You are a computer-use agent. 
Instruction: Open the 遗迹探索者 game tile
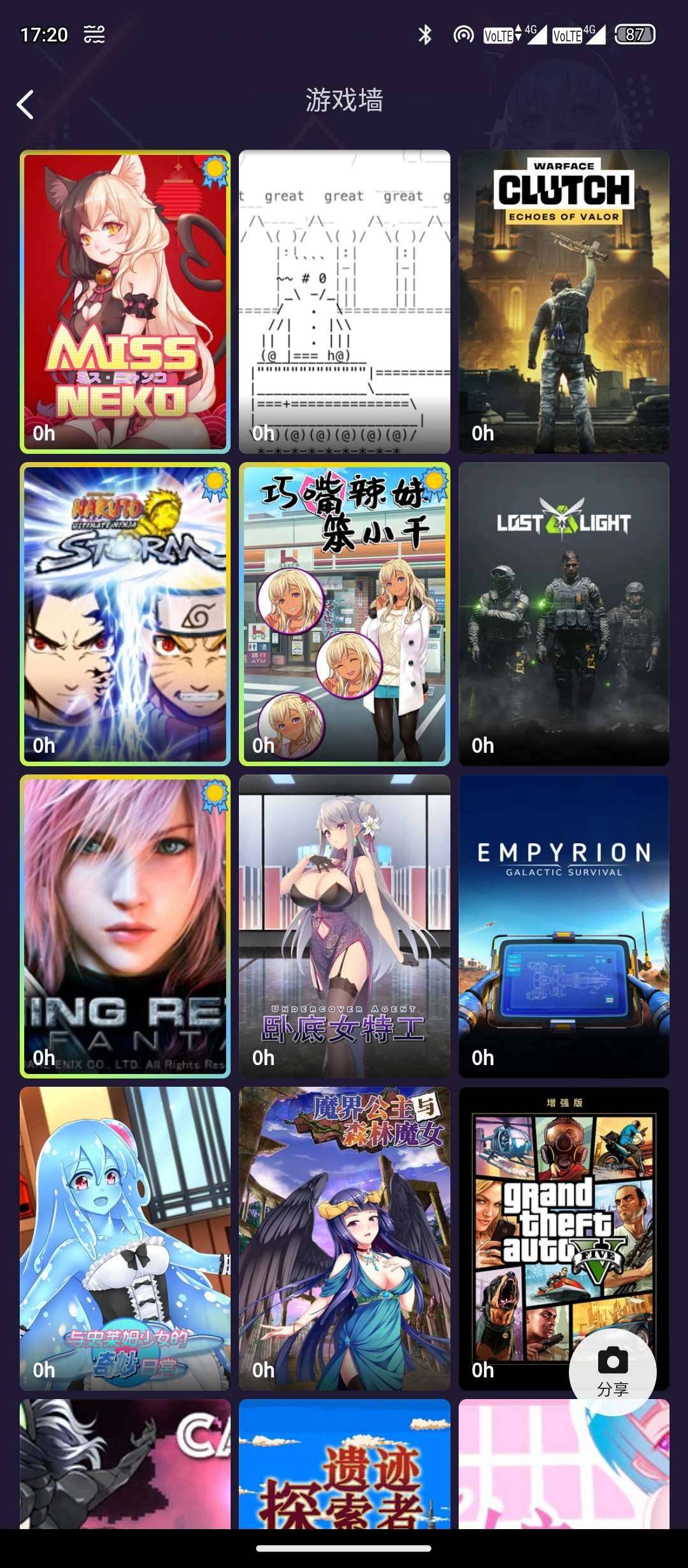pyautogui.click(x=344, y=1466)
